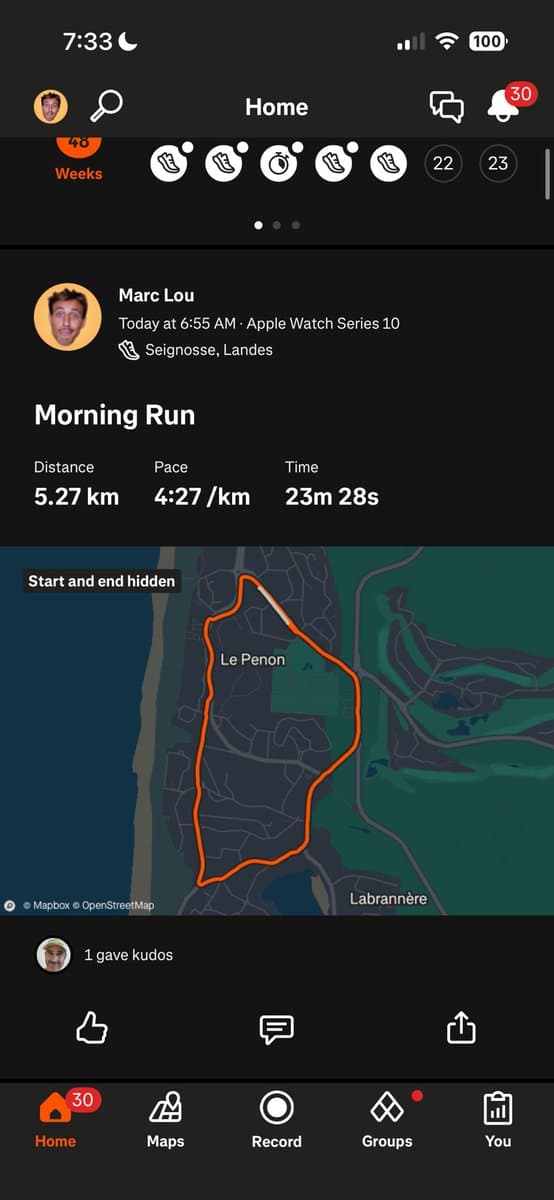Open the Morning Run activity

pos(115,415)
